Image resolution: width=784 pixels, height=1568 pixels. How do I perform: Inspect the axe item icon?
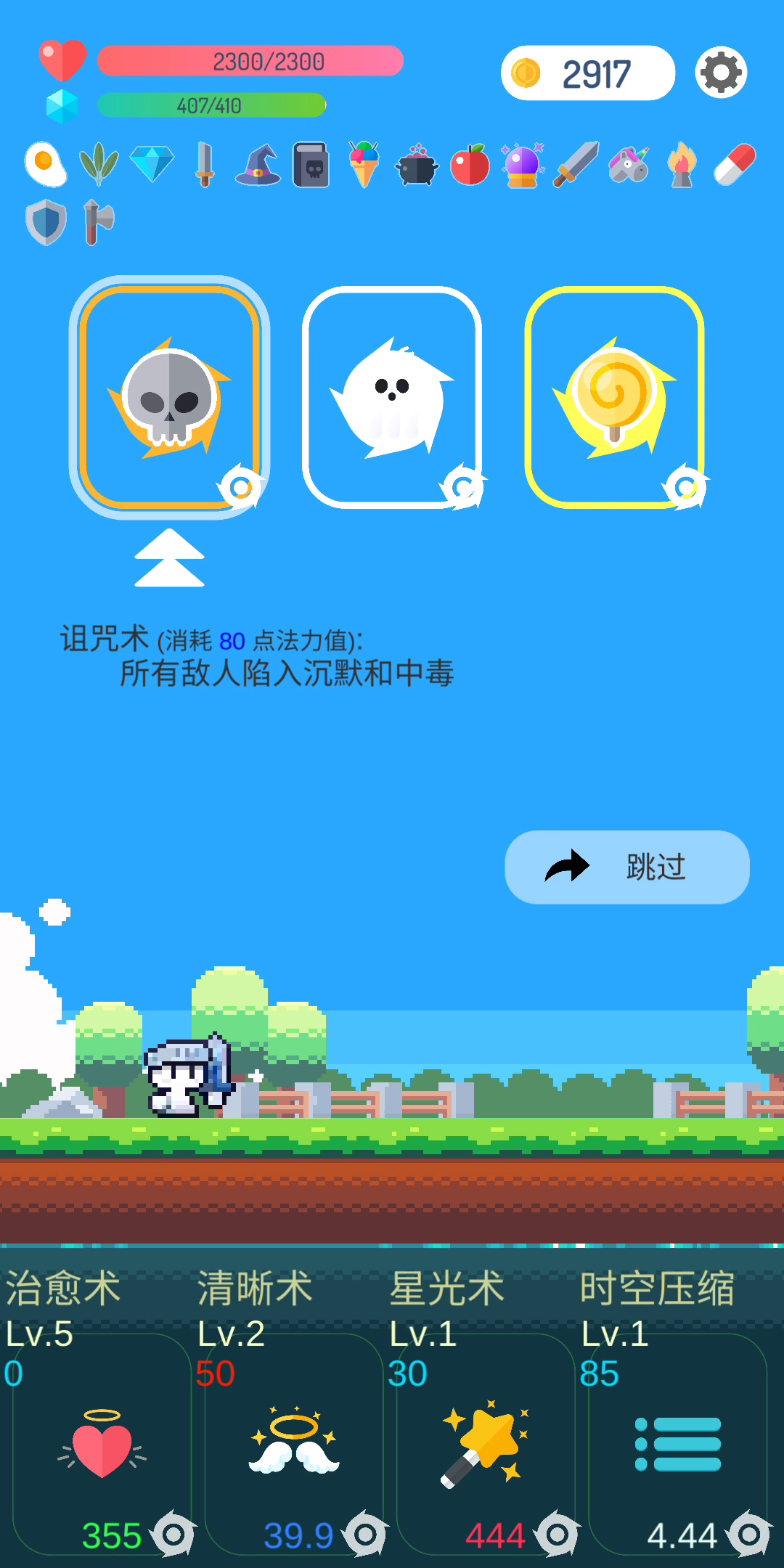pos(98,222)
